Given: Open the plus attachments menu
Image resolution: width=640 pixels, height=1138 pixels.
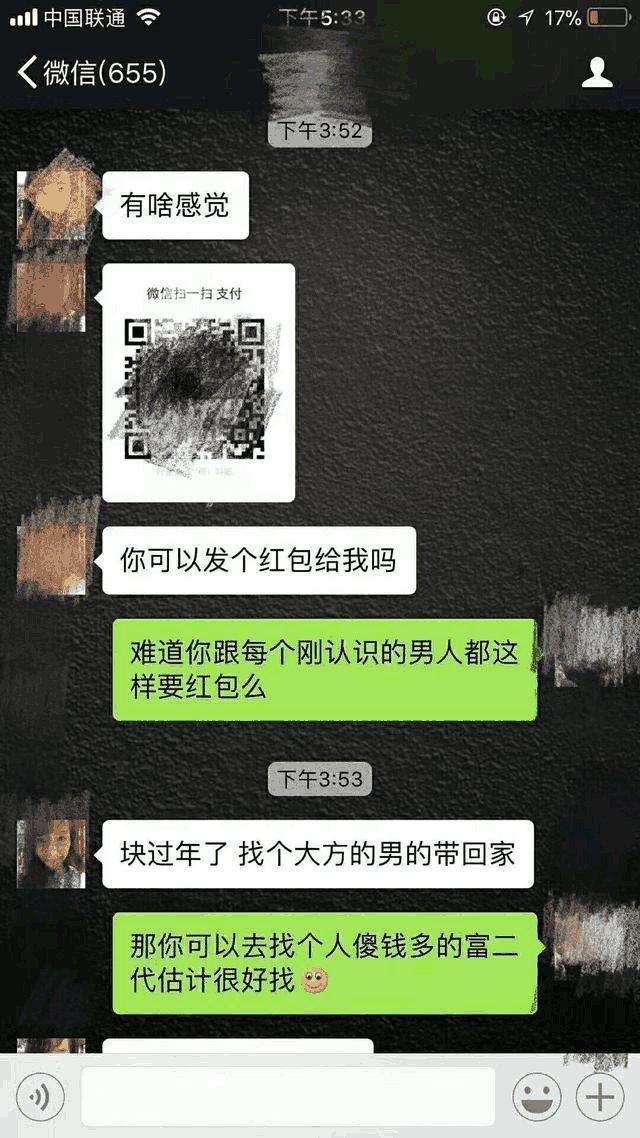Looking at the screenshot, I should point(600,1097).
